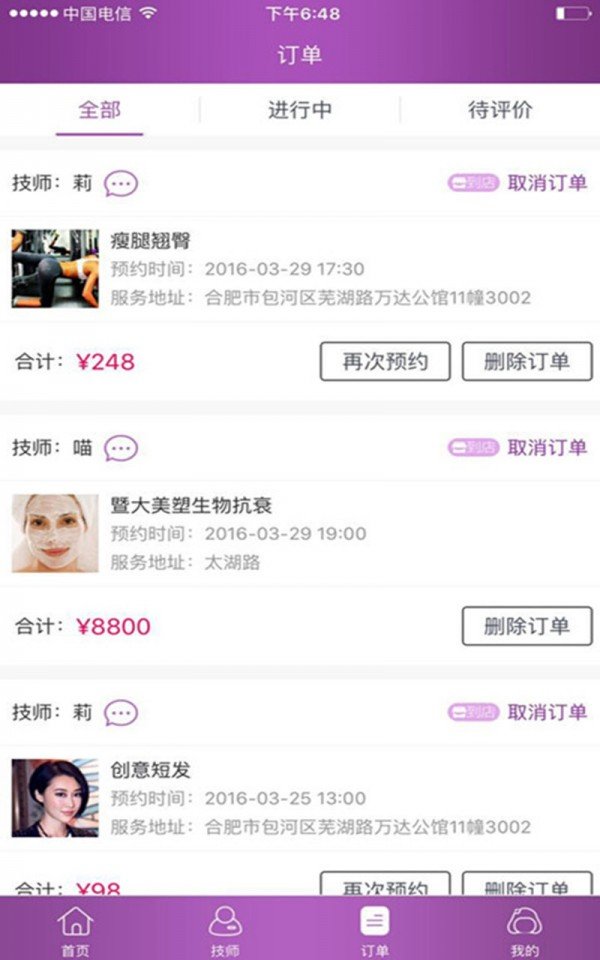The width and height of the screenshot is (600, 960).
Task: Switch to the 待评价 tab
Action: pyautogui.click(x=500, y=110)
